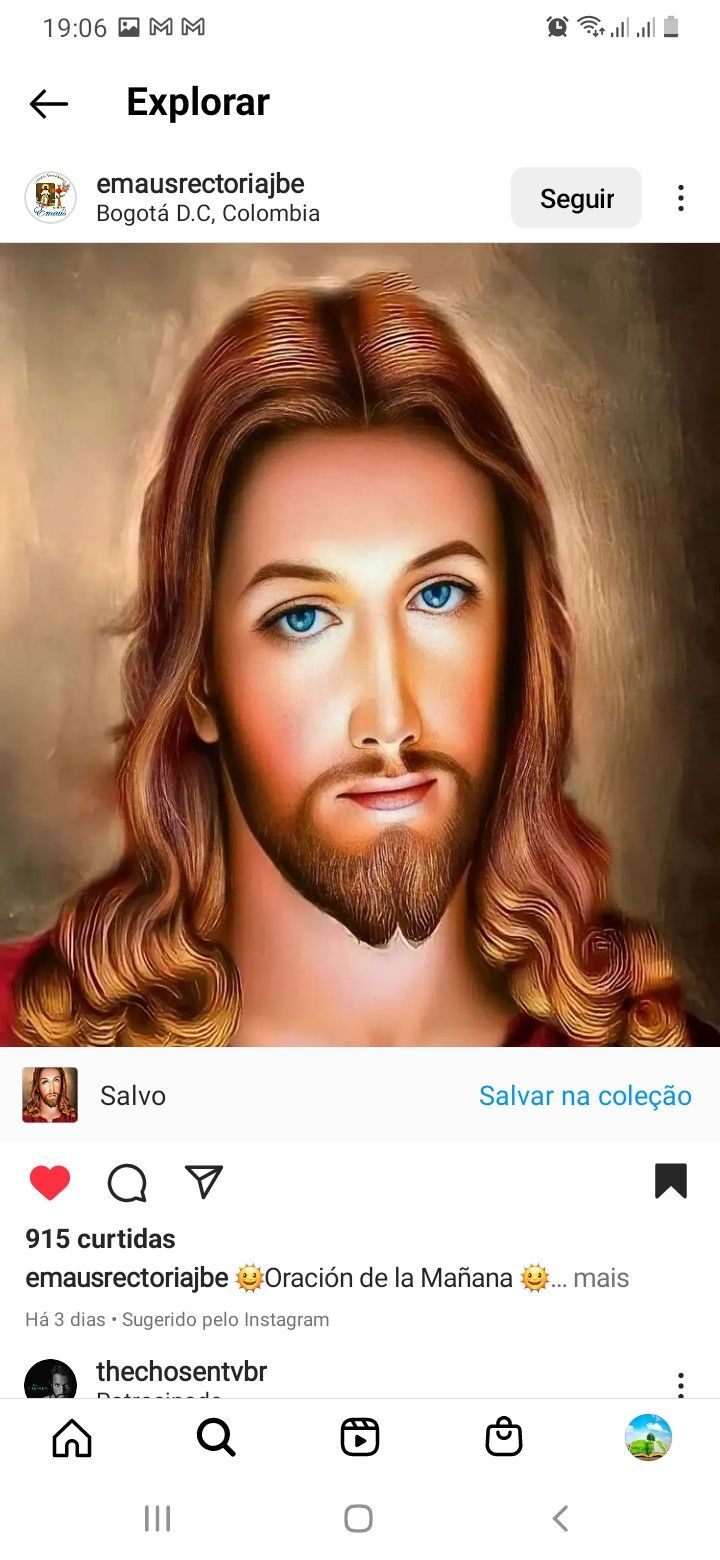Remove the post from saved bookmarks
Screen dimensions: 720x1560
(670, 1181)
